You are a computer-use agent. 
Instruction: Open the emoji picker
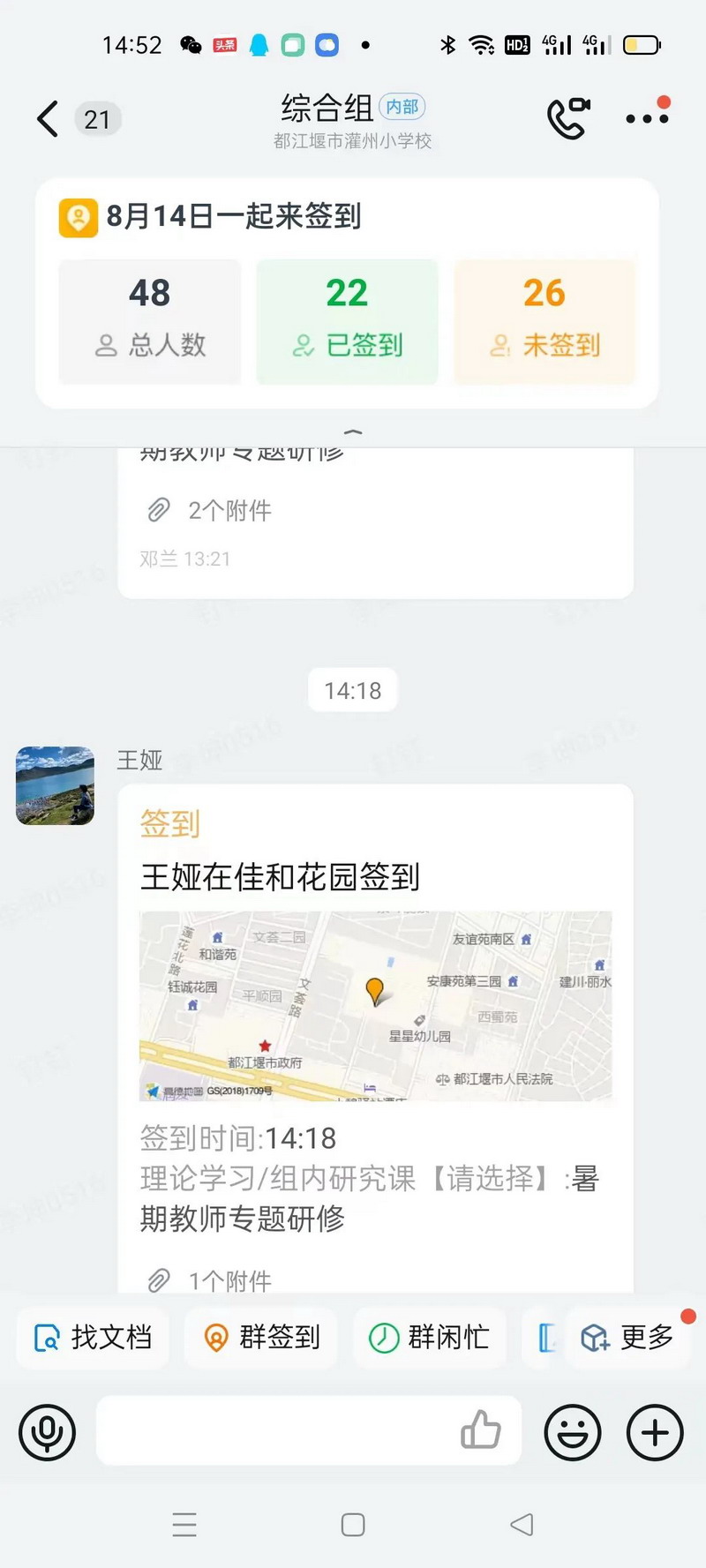click(573, 1432)
